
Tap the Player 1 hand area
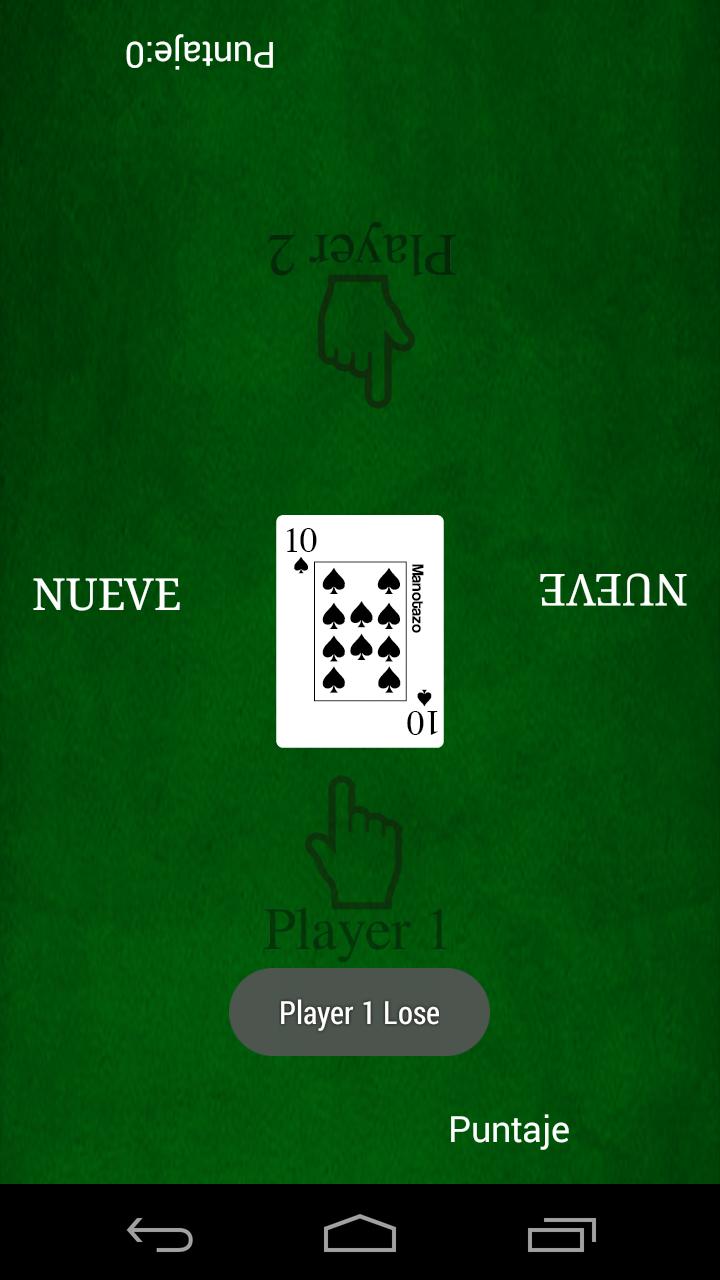(x=356, y=860)
